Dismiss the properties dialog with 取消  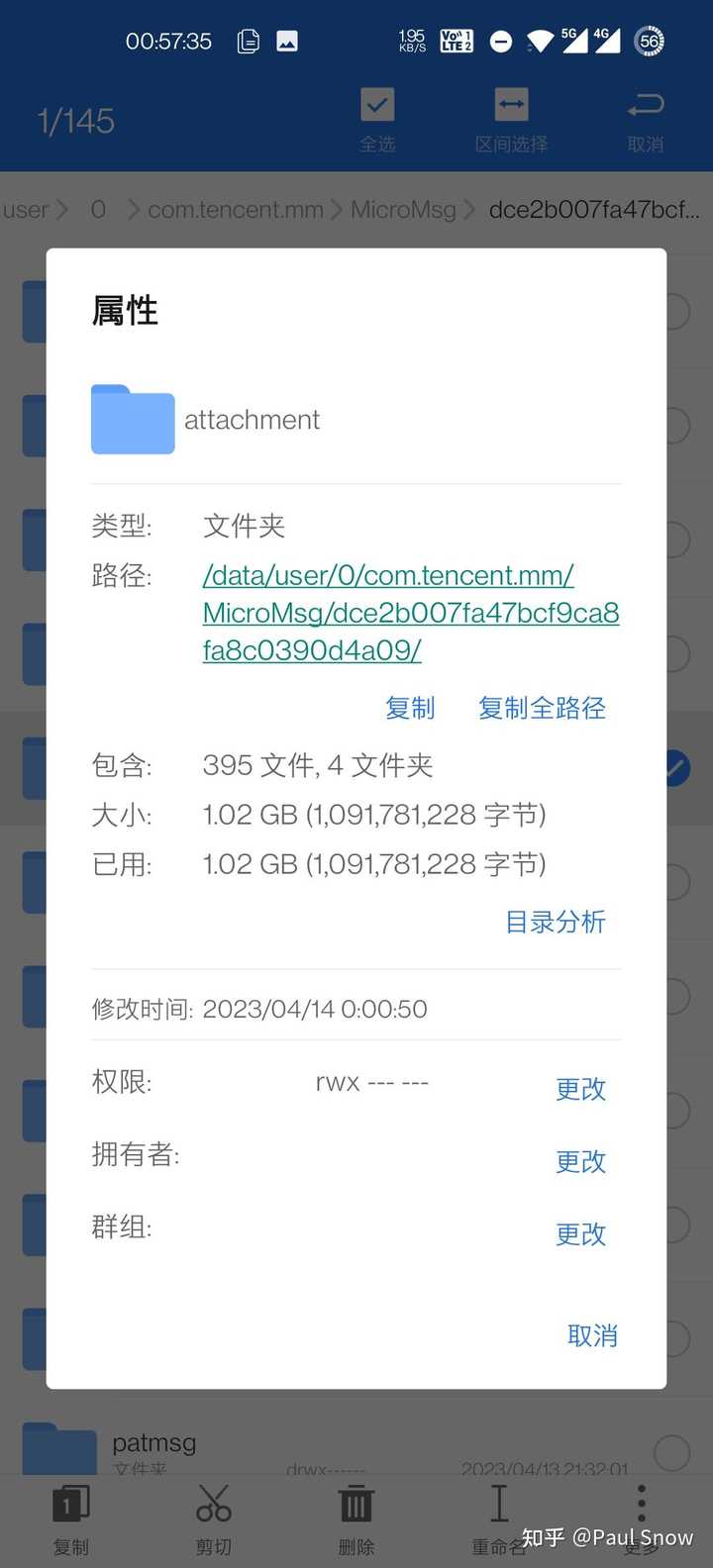point(592,1335)
